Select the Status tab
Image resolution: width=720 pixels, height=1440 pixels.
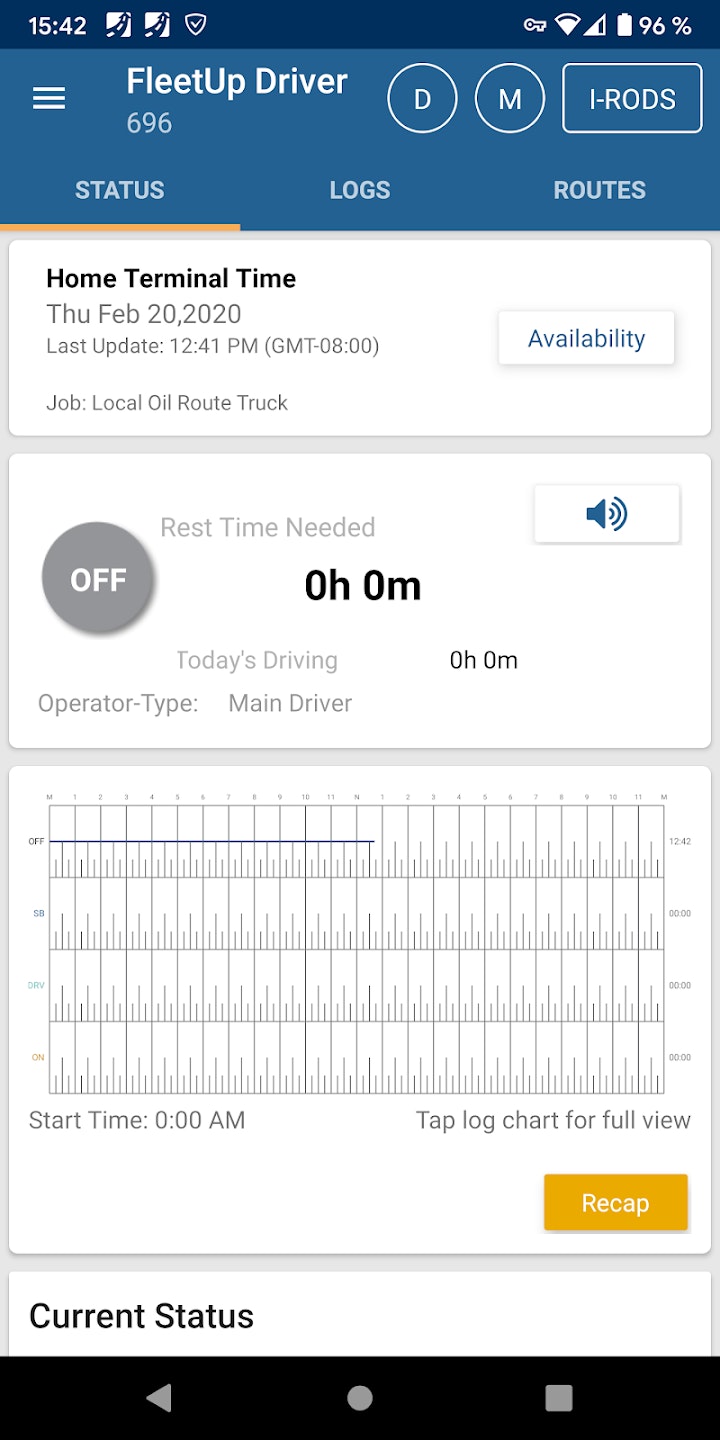tap(120, 190)
